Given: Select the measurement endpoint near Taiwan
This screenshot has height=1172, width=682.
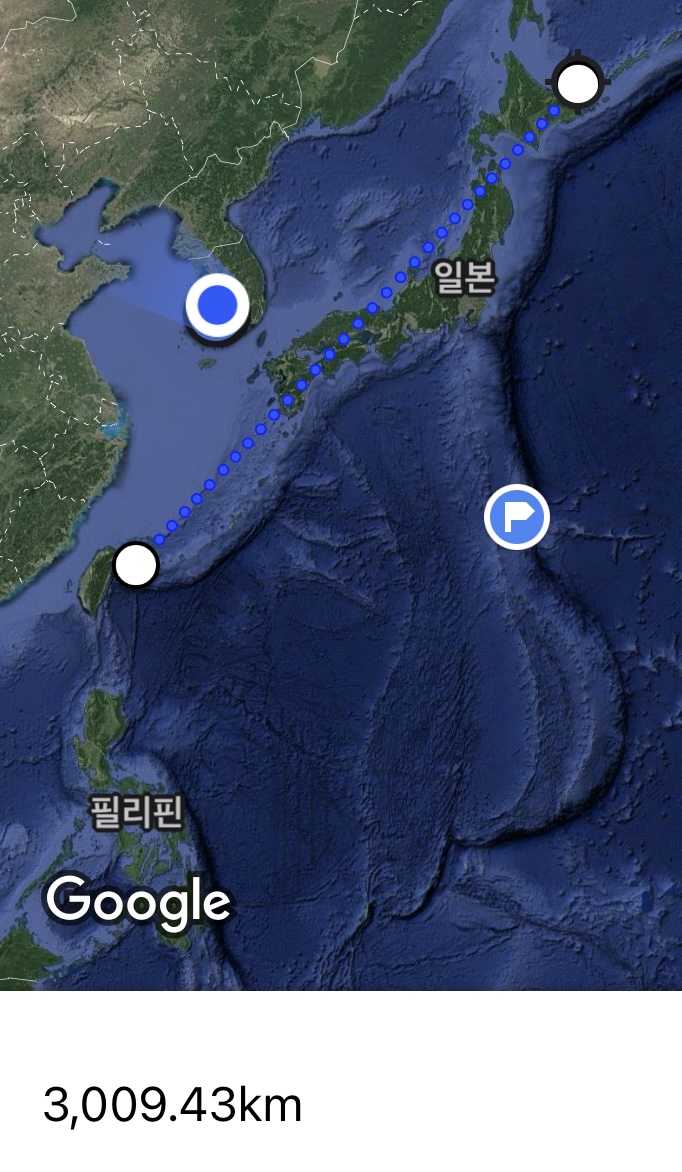Looking at the screenshot, I should [x=136, y=565].
